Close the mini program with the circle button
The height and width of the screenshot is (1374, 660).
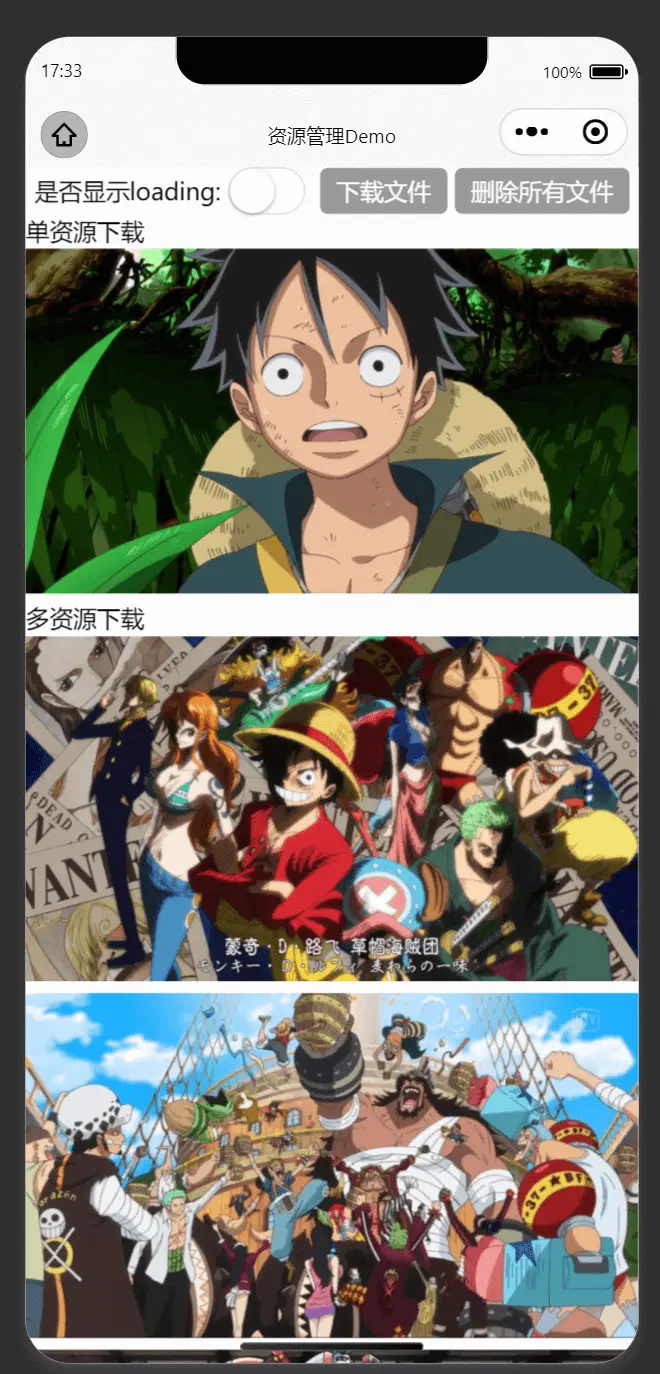click(595, 132)
